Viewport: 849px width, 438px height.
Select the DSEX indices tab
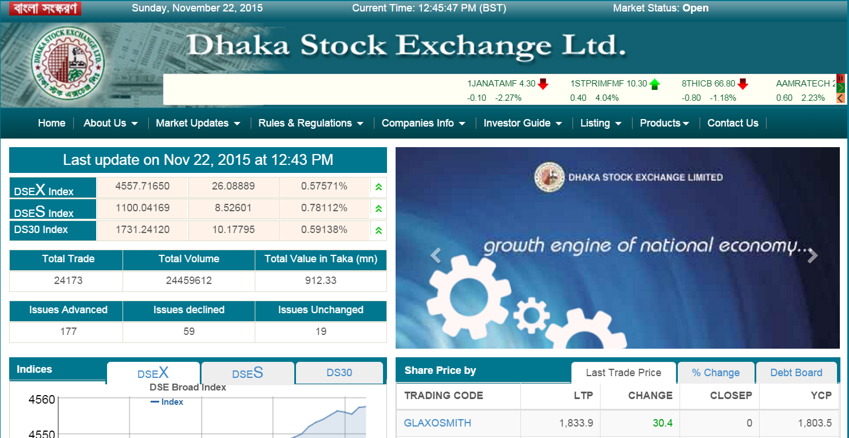[x=153, y=373]
